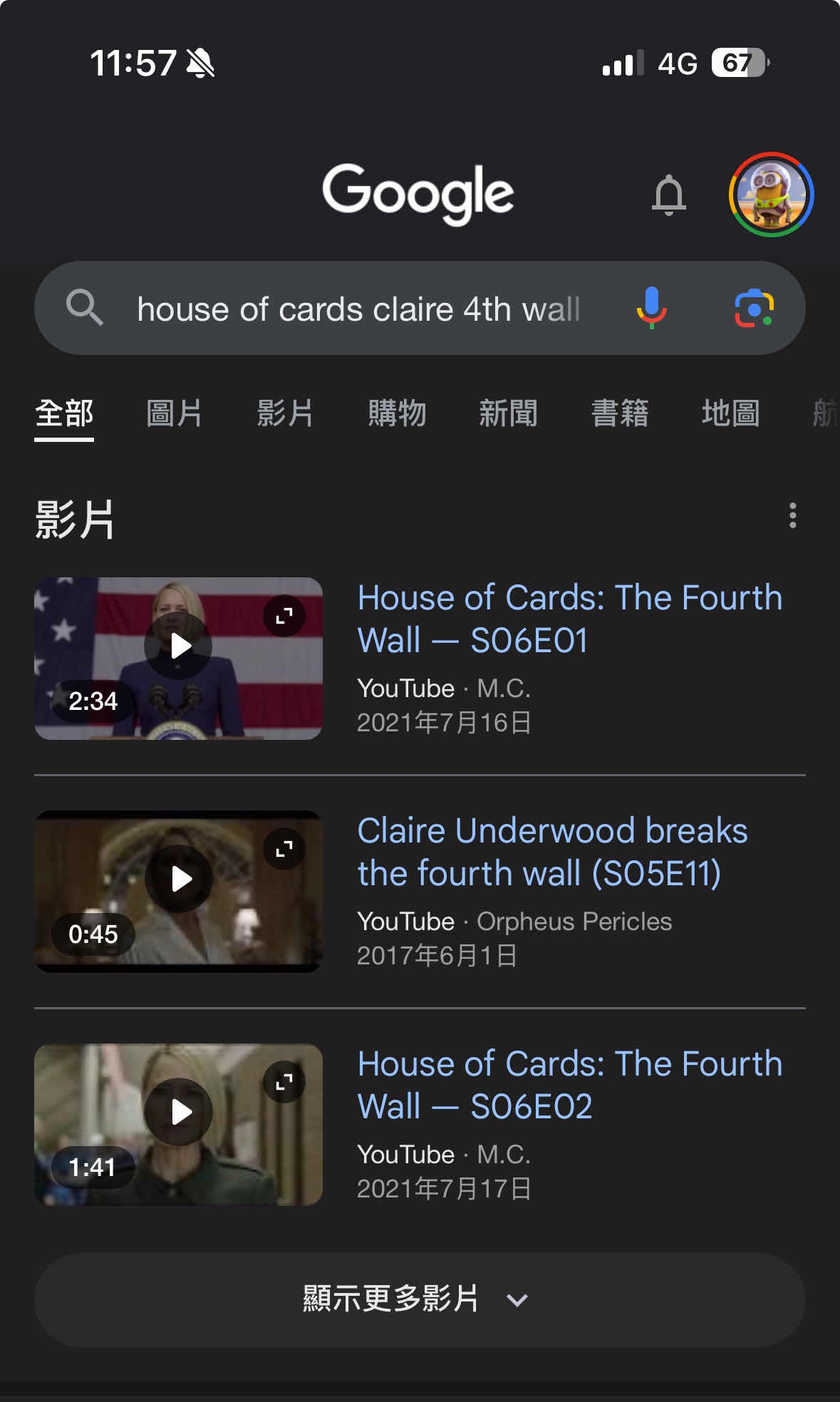The image size is (840, 1402).
Task: Open the 影片 section overflow menu
Action: click(x=792, y=515)
